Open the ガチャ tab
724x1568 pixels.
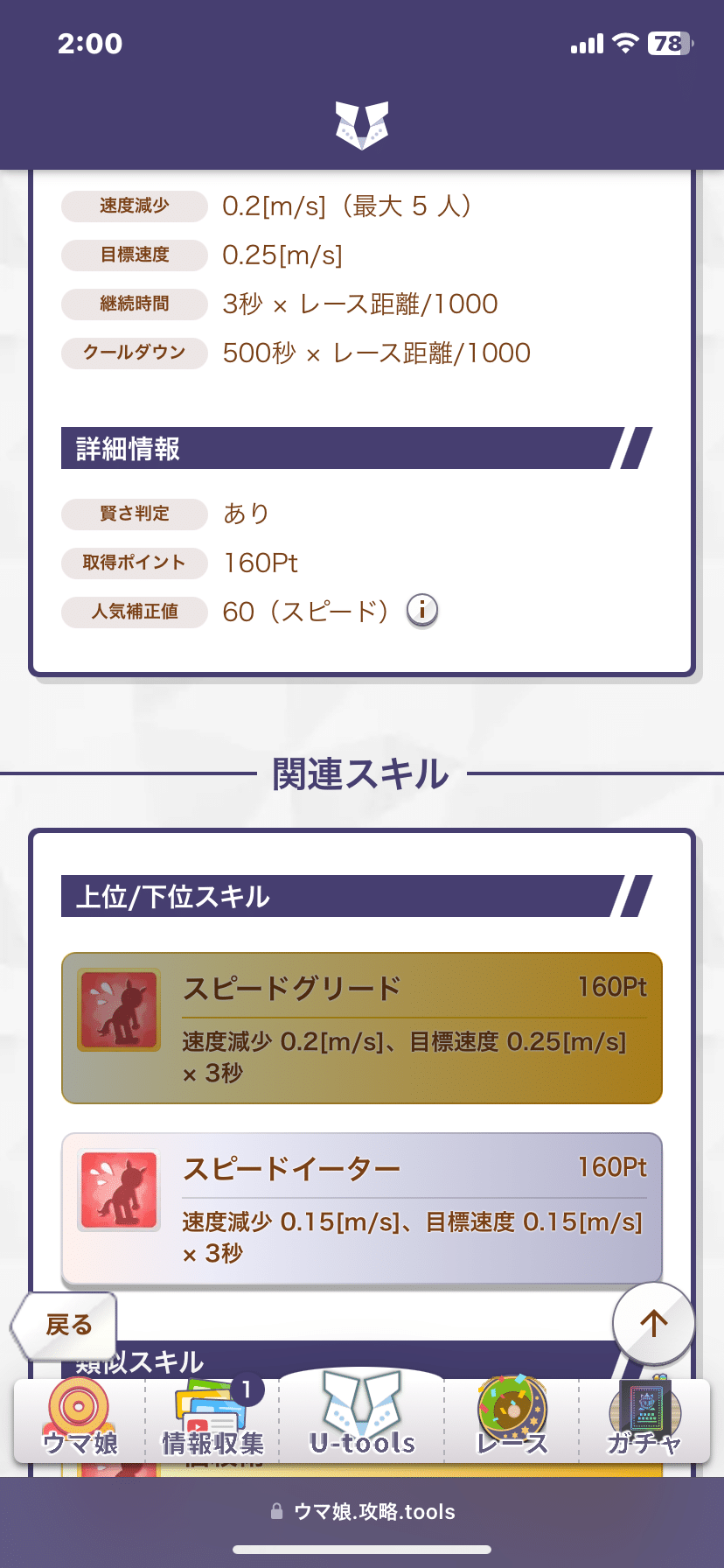tap(644, 1419)
